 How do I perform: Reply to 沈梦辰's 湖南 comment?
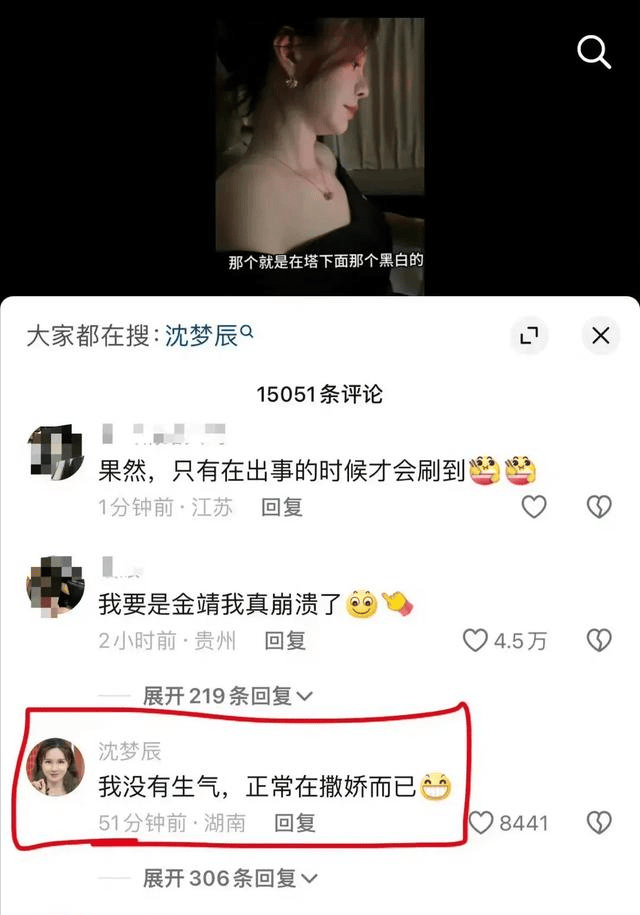pyautogui.click(x=295, y=823)
